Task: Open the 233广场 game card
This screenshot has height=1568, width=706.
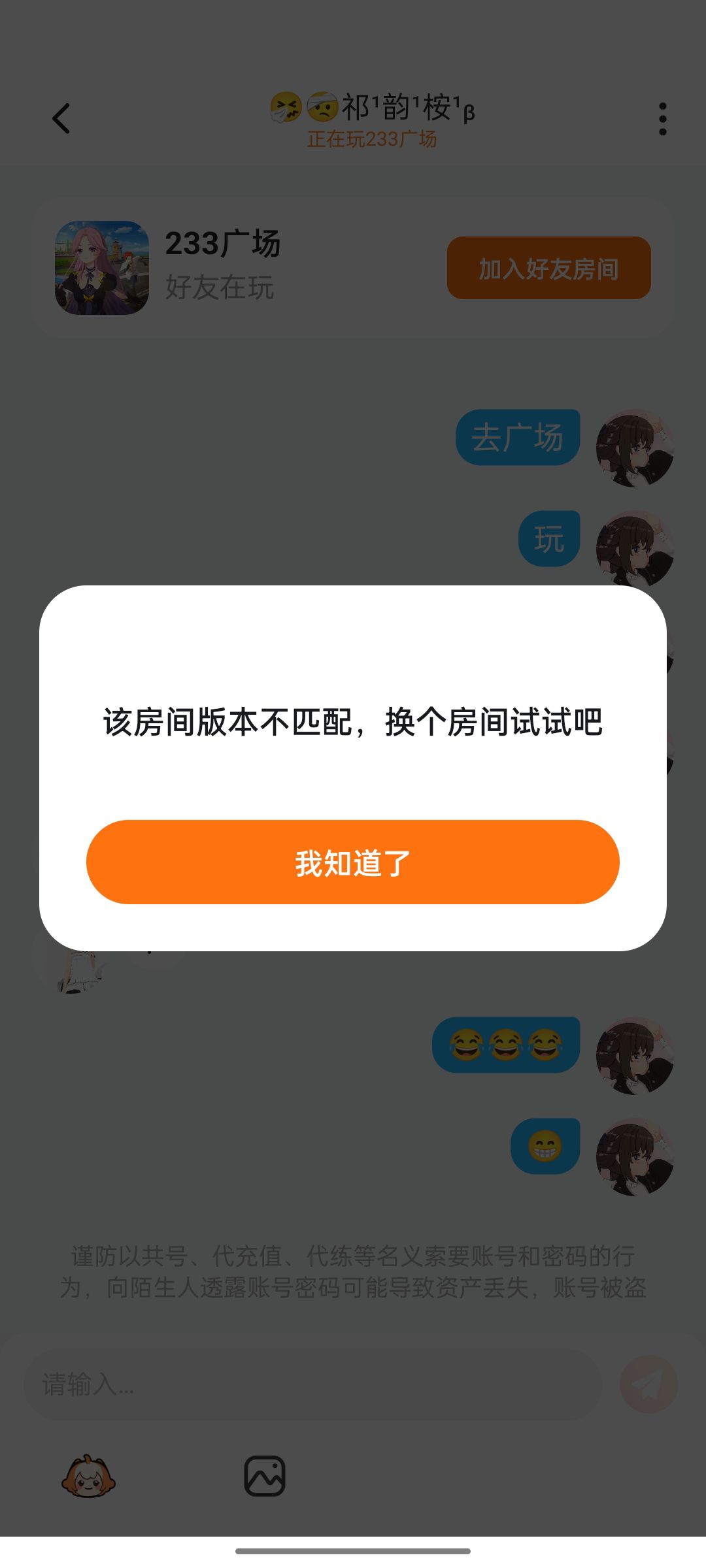Action: coord(353,268)
